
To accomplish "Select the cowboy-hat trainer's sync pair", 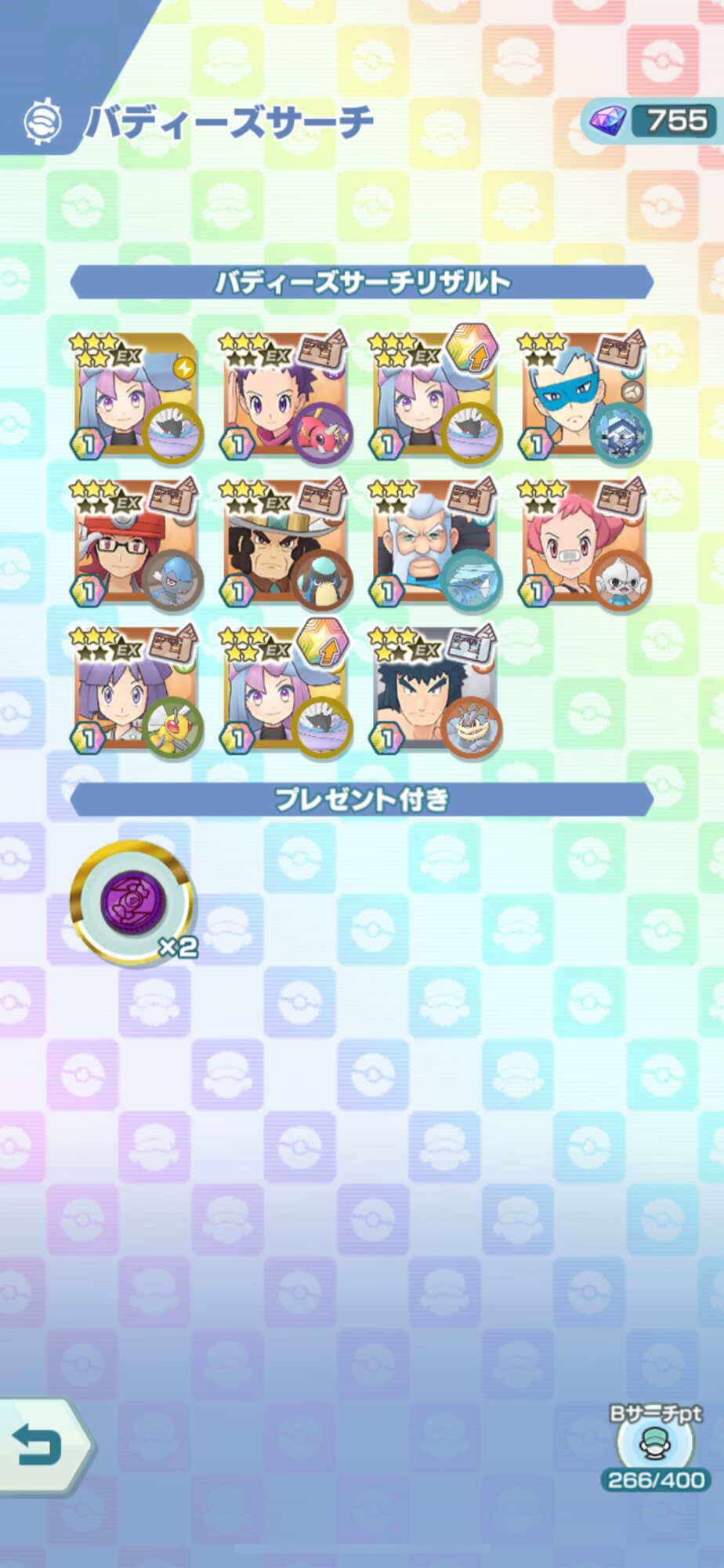I will [x=284, y=545].
